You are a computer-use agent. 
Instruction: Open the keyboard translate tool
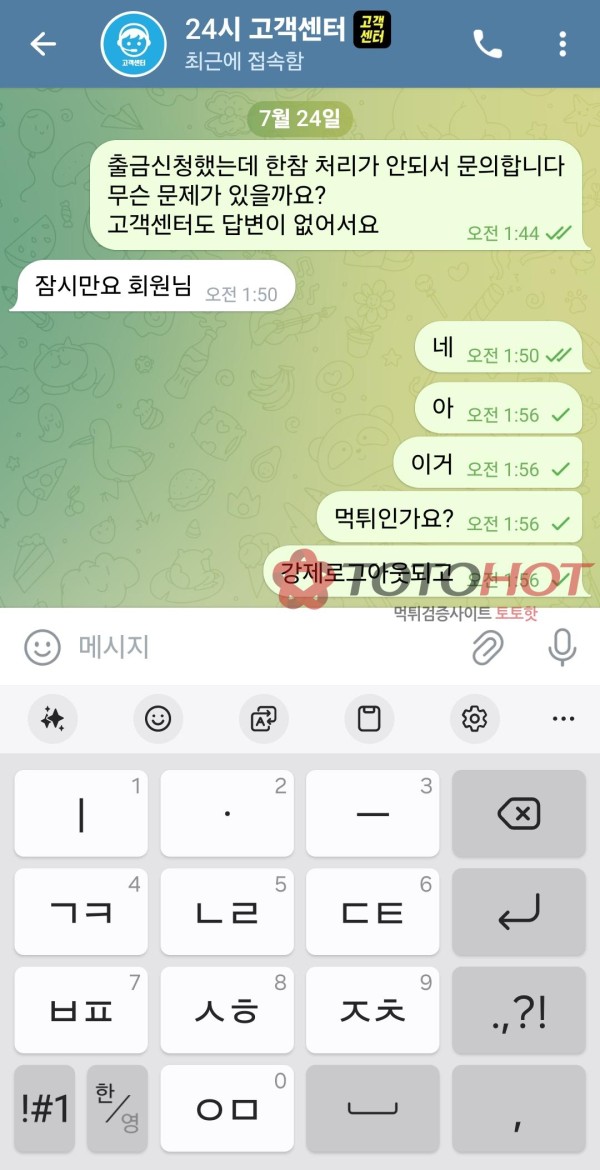[x=264, y=718]
